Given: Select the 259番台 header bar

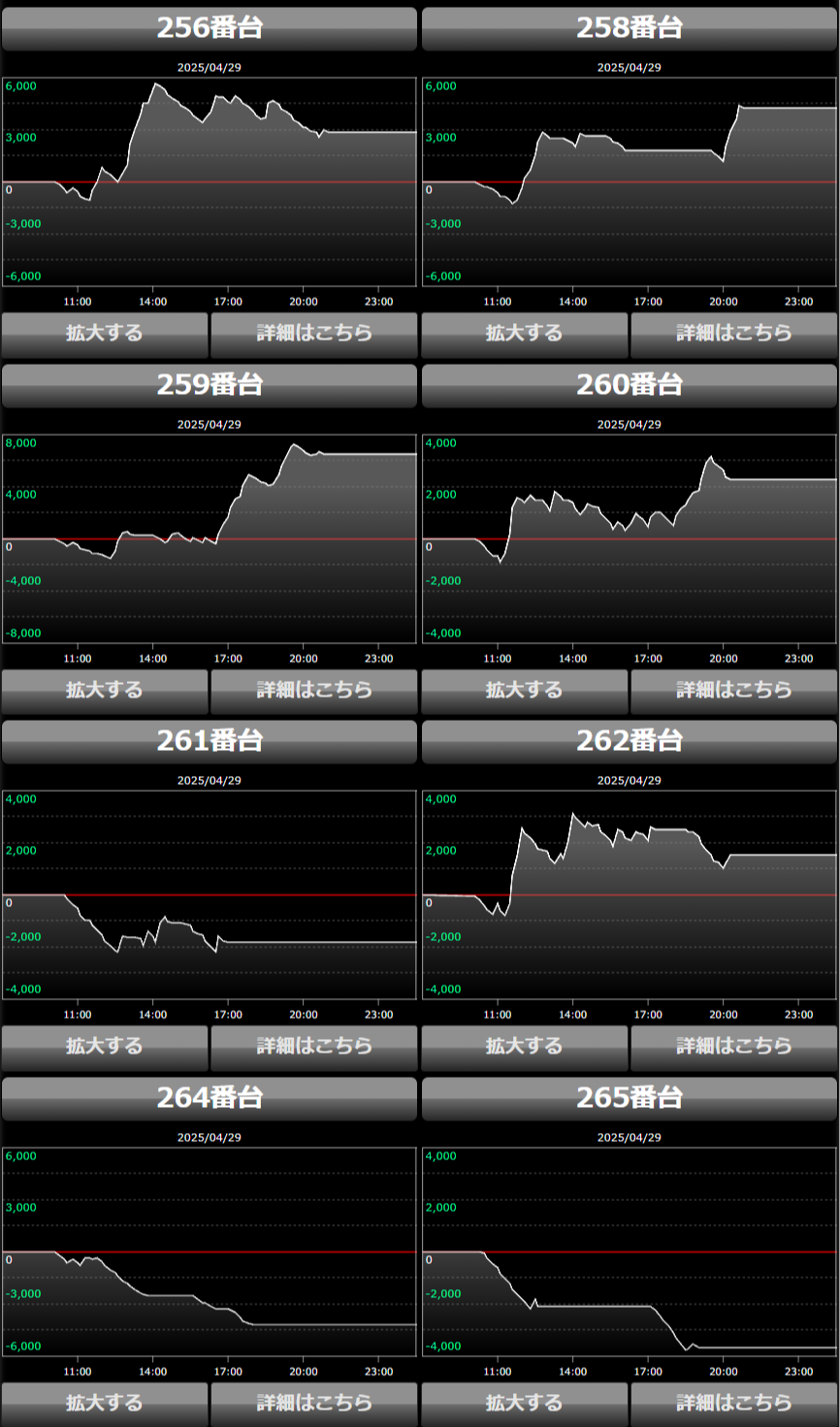Looking at the screenshot, I should tap(210, 385).
